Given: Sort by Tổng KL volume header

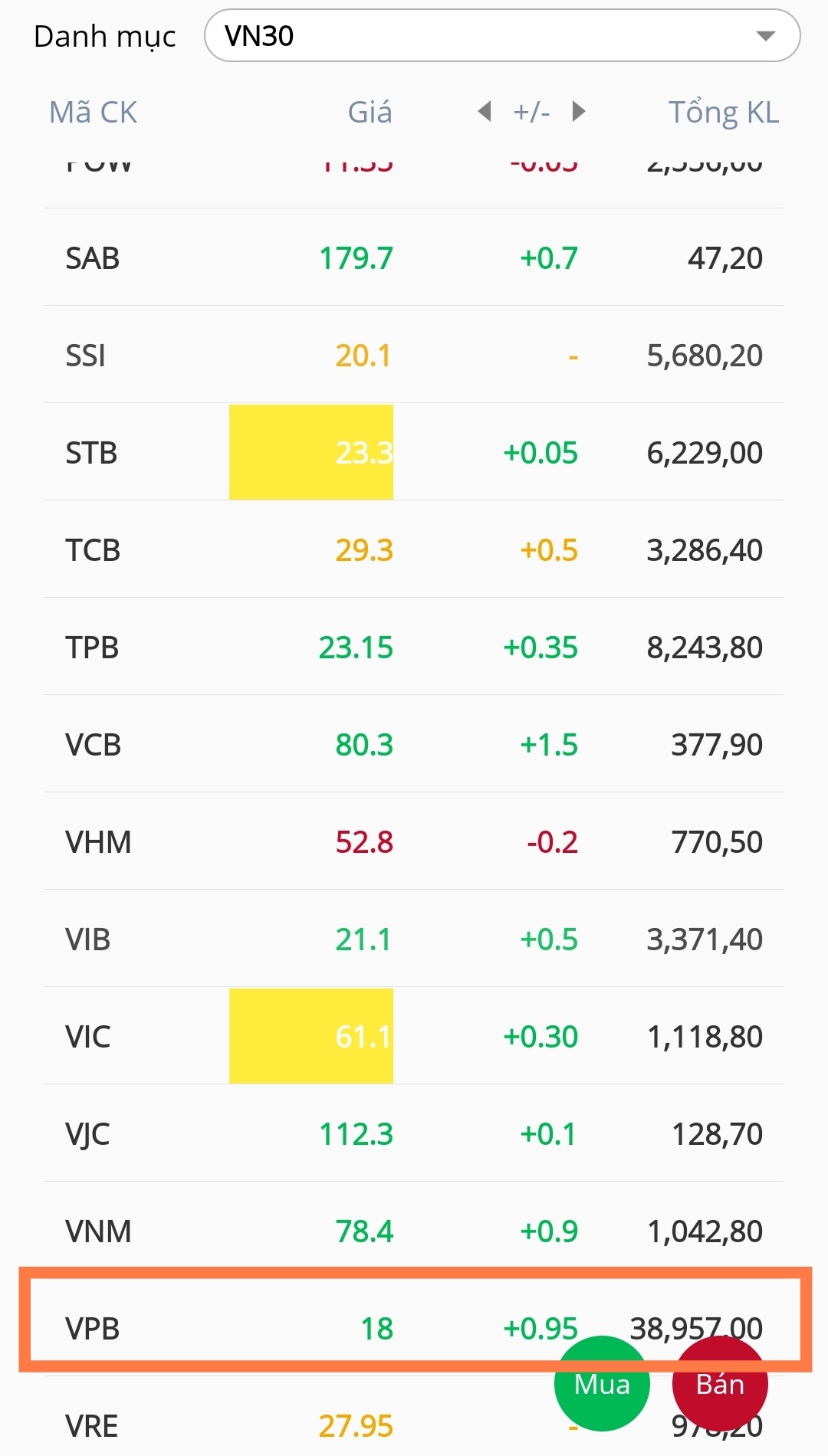Looking at the screenshot, I should click(723, 112).
